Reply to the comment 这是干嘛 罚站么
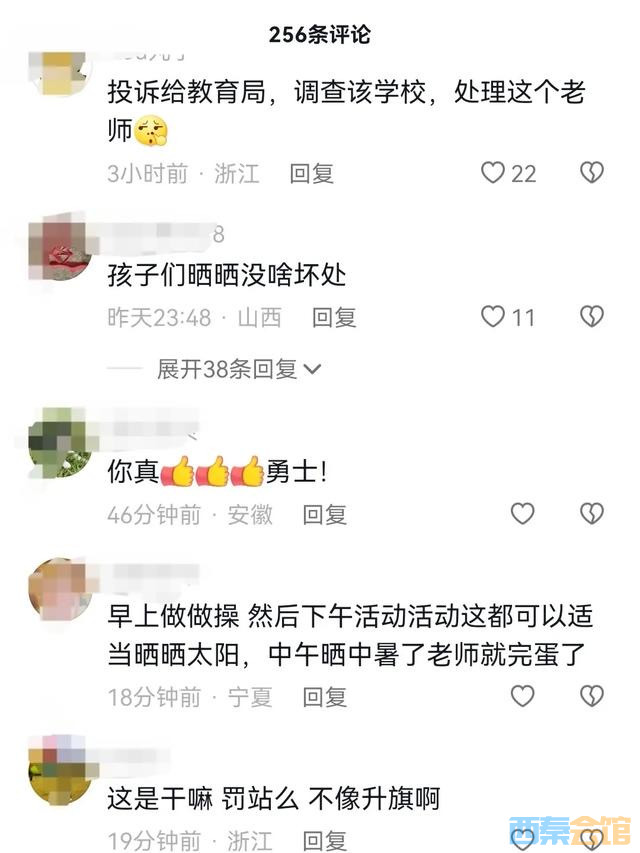 point(325,840)
